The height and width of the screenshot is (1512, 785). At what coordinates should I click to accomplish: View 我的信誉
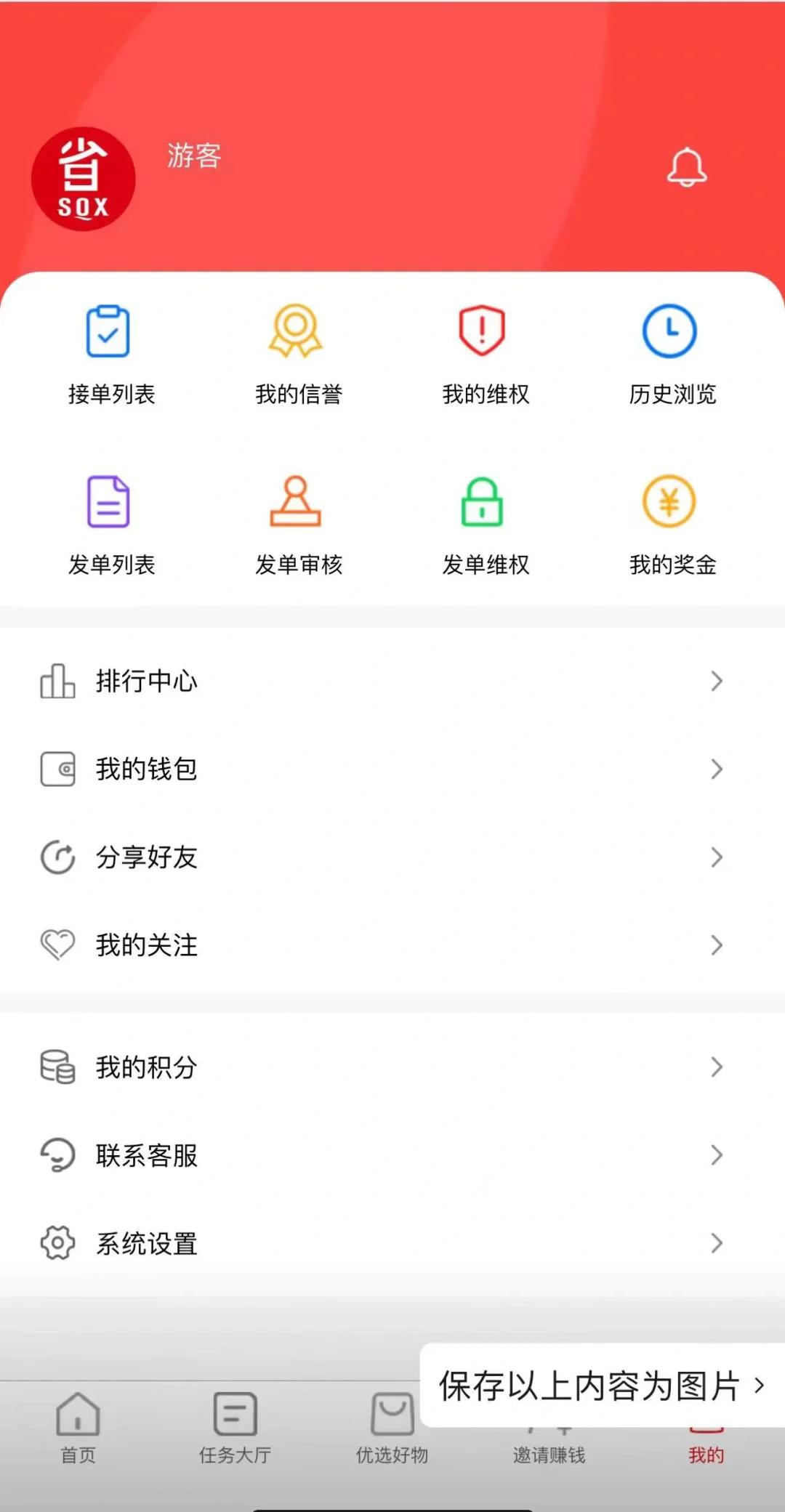[x=298, y=355]
